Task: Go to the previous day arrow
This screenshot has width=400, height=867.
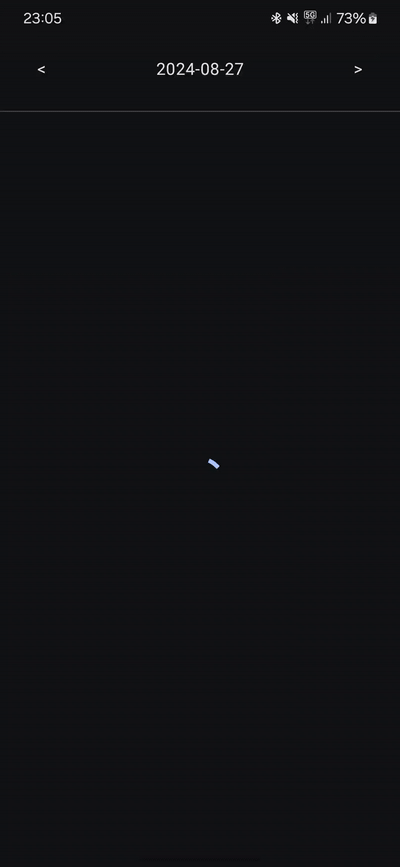Action: 41,70
